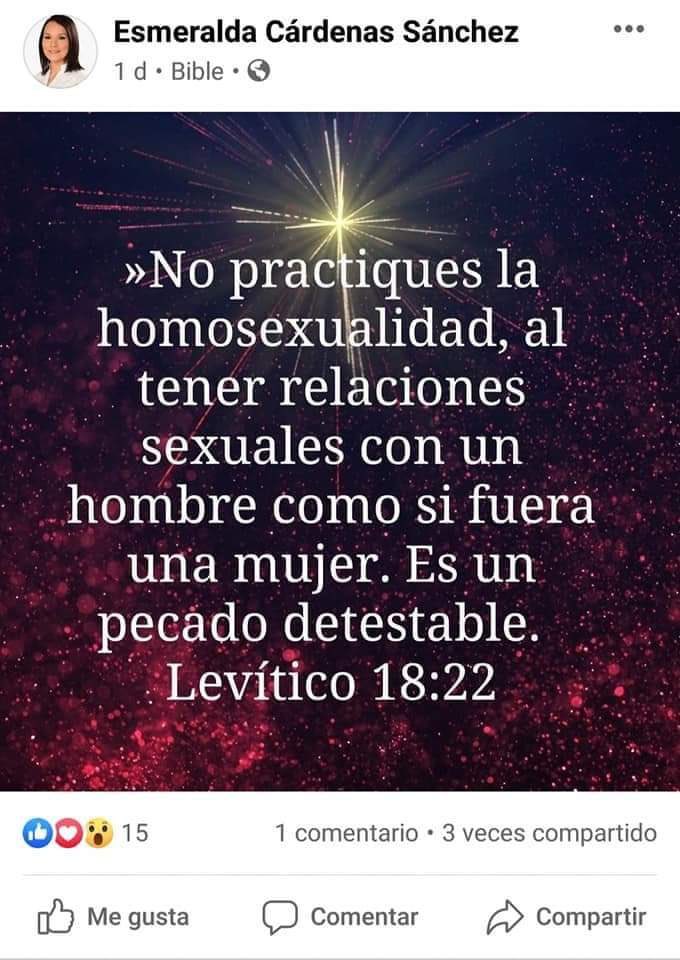Open the Levítico 18:22 verse image
Screen dimensions: 680x960
(x=340, y=450)
